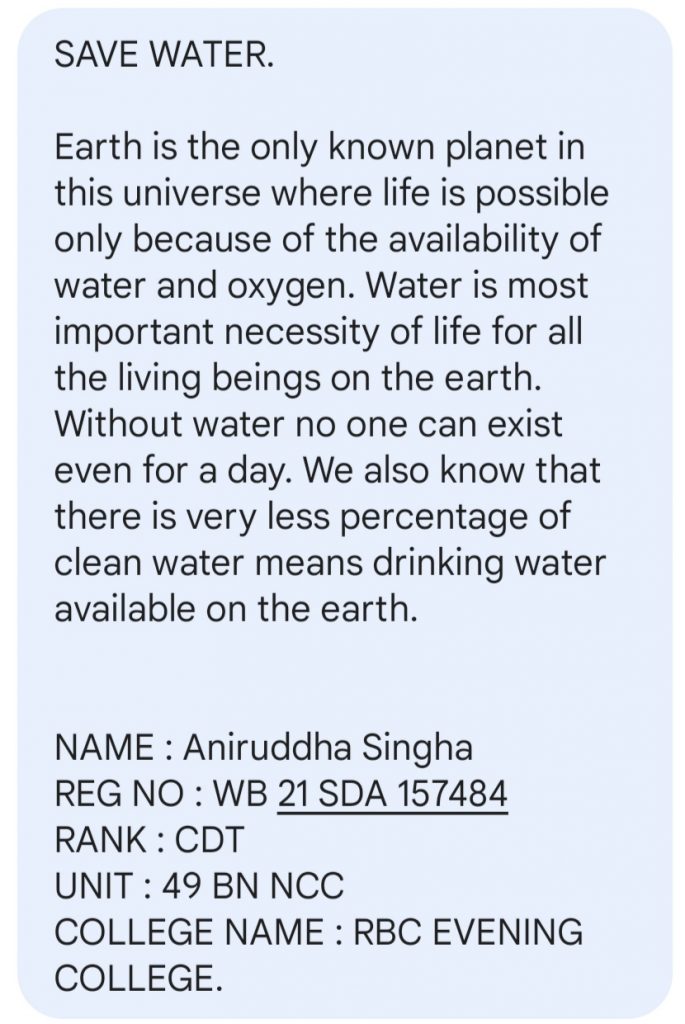685x1024 pixels.
Task: Tap the underlined number 21 SDA 157484
Action: point(392,794)
